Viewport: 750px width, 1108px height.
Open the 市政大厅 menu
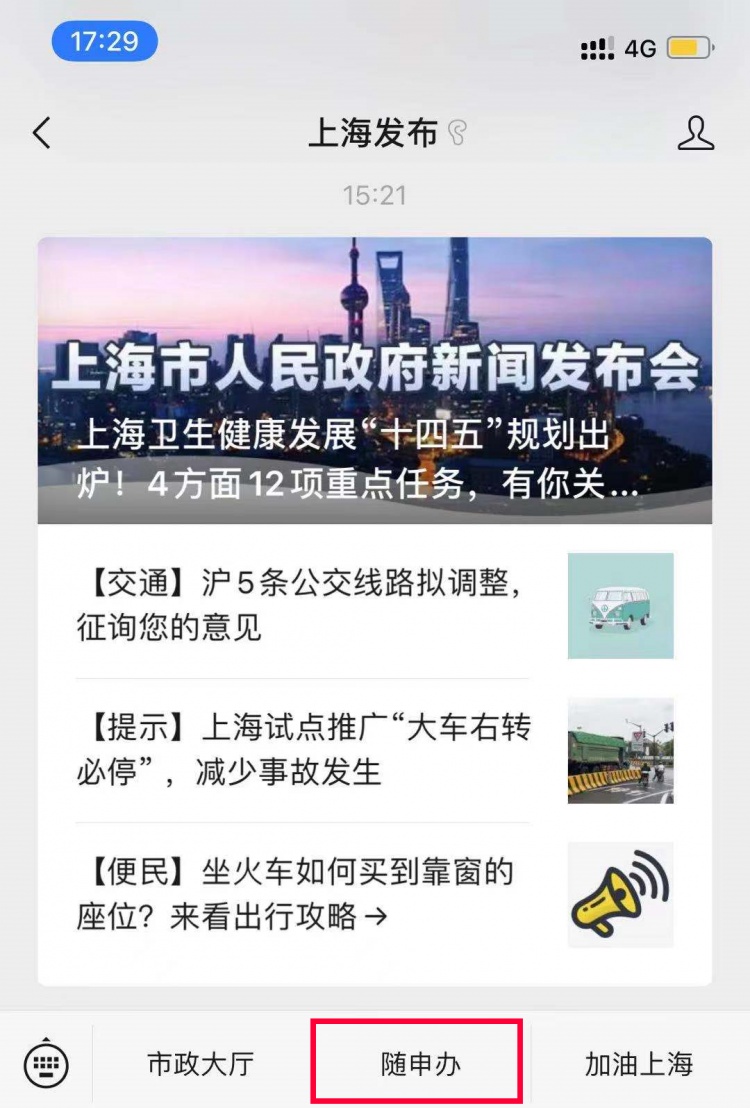pos(201,1064)
